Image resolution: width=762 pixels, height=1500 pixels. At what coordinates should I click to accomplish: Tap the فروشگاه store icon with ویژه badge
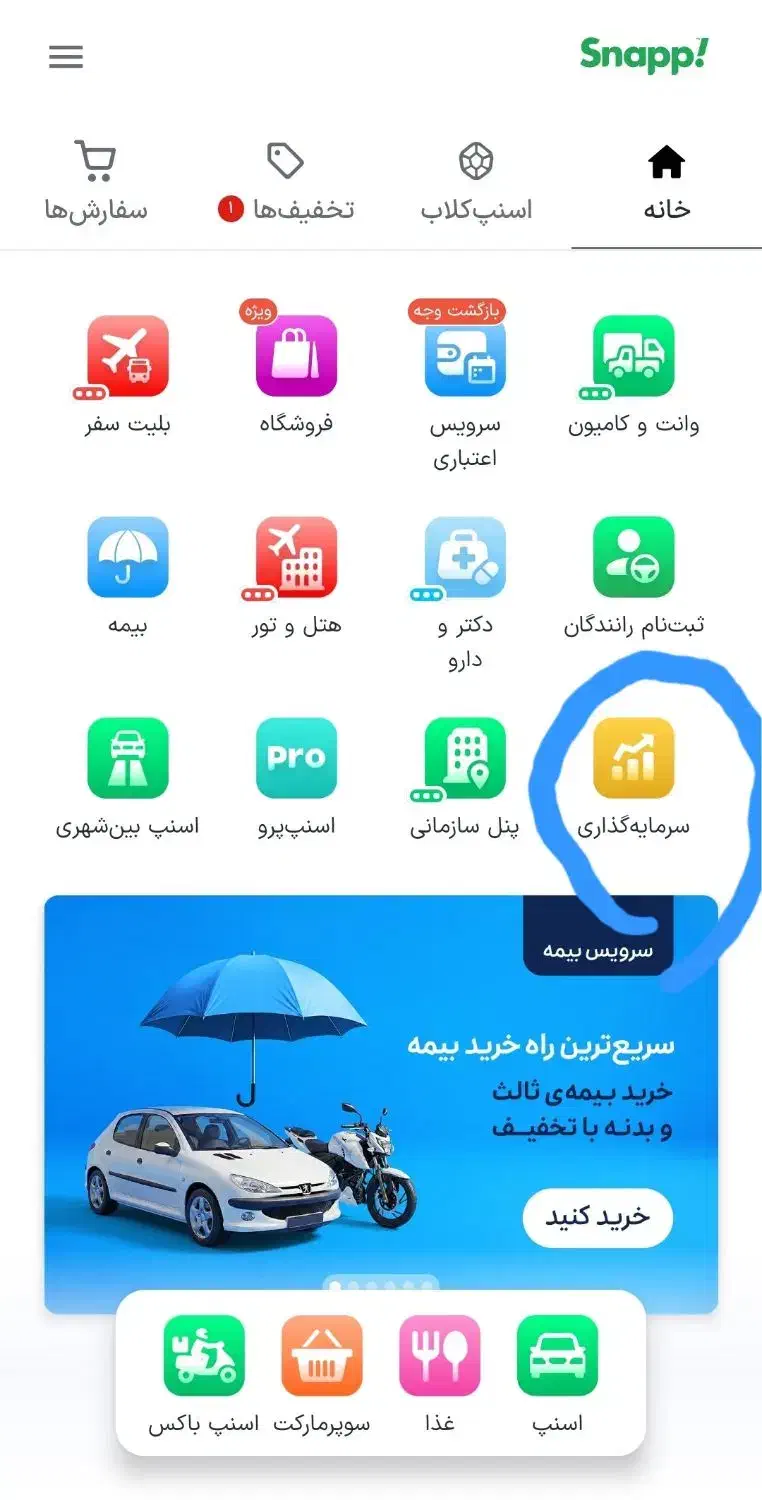(296, 357)
